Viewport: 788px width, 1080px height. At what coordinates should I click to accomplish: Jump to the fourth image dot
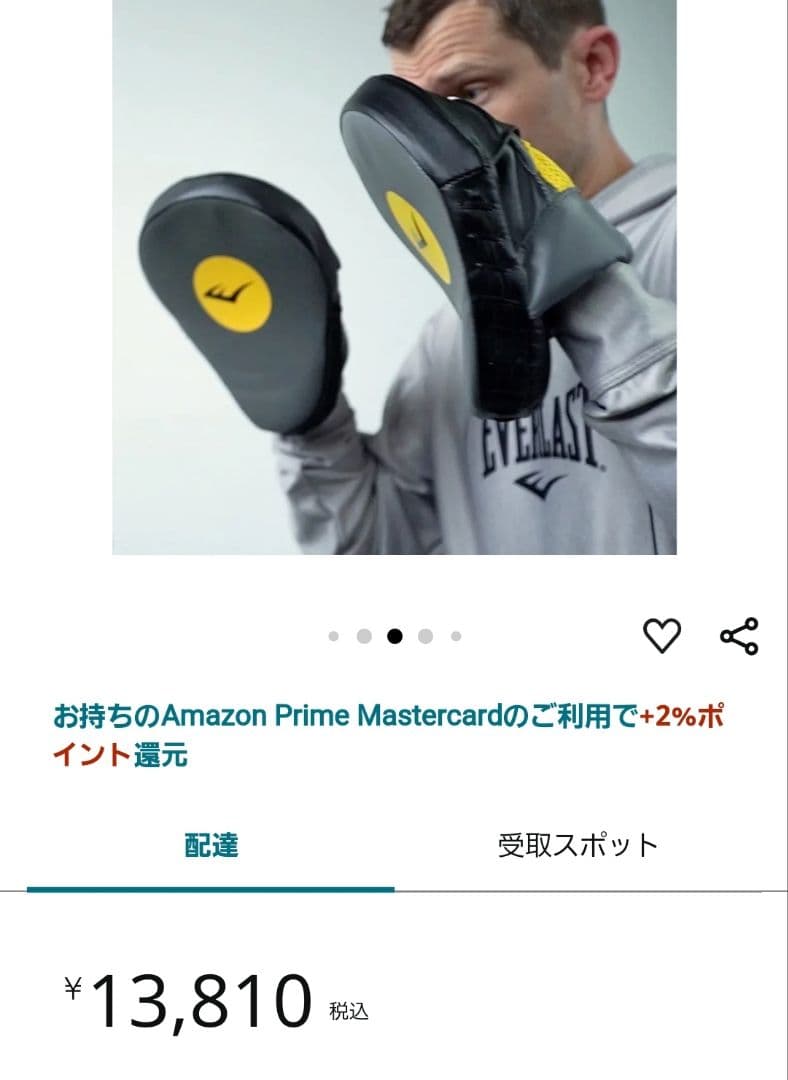pos(424,633)
